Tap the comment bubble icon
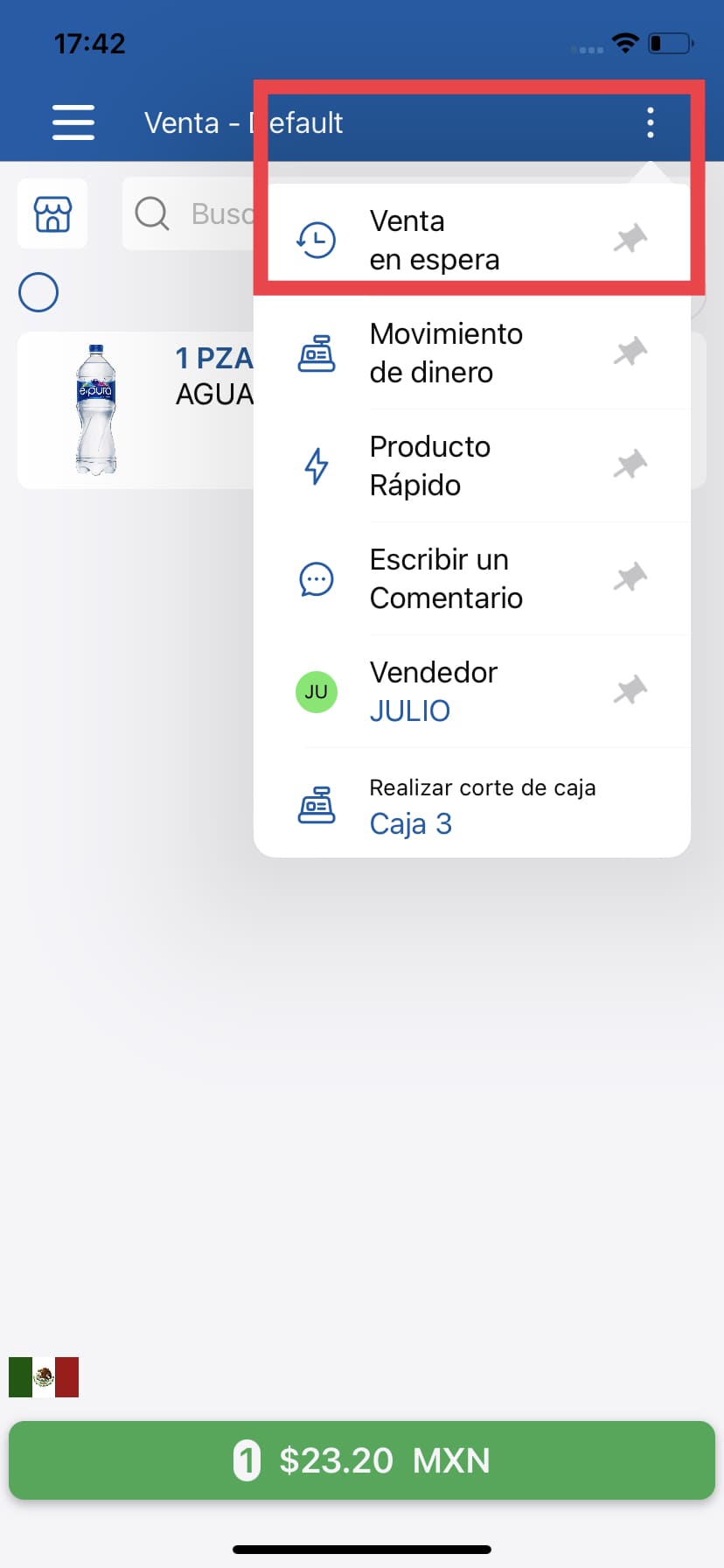 coord(317,578)
